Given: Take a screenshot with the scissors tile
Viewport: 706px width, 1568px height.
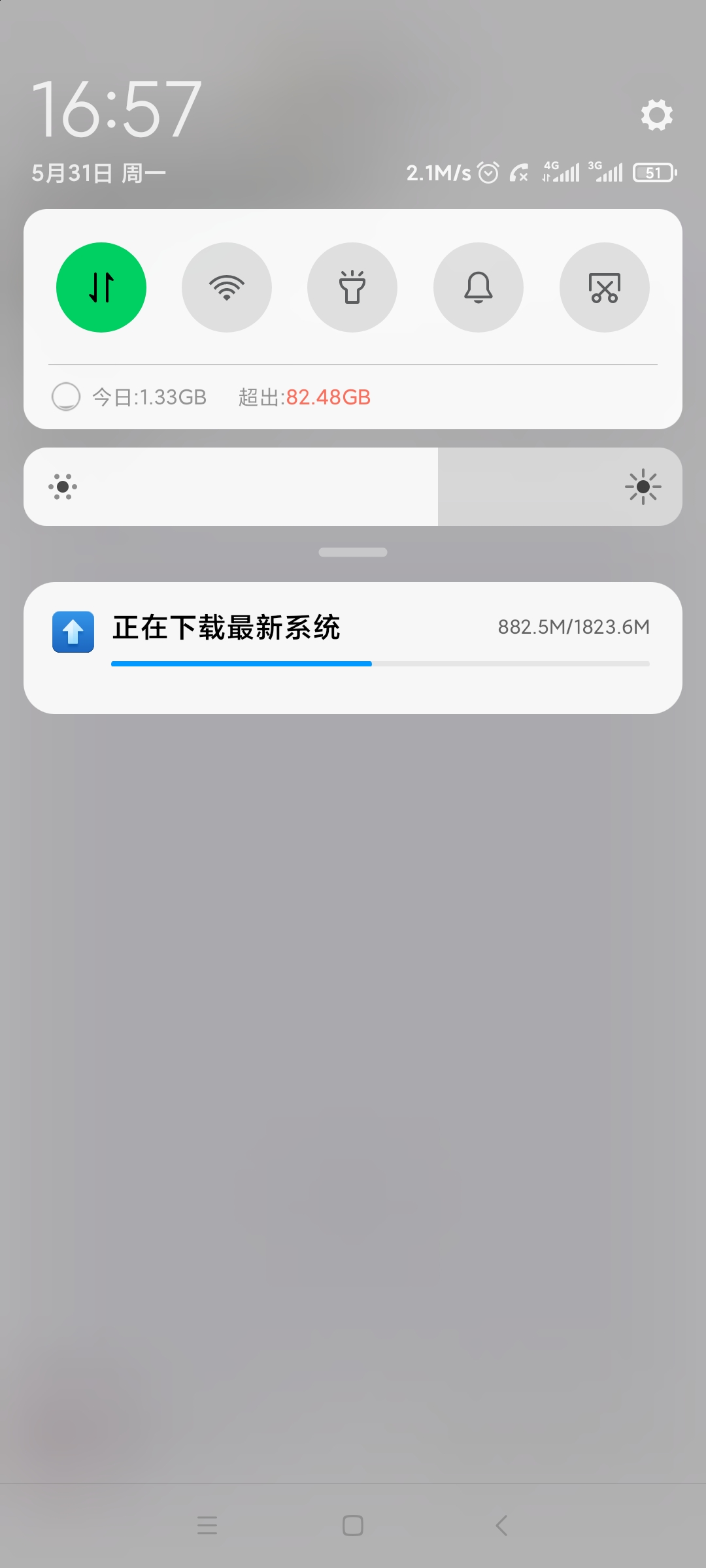Looking at the screenshot, I should (605, 287).
